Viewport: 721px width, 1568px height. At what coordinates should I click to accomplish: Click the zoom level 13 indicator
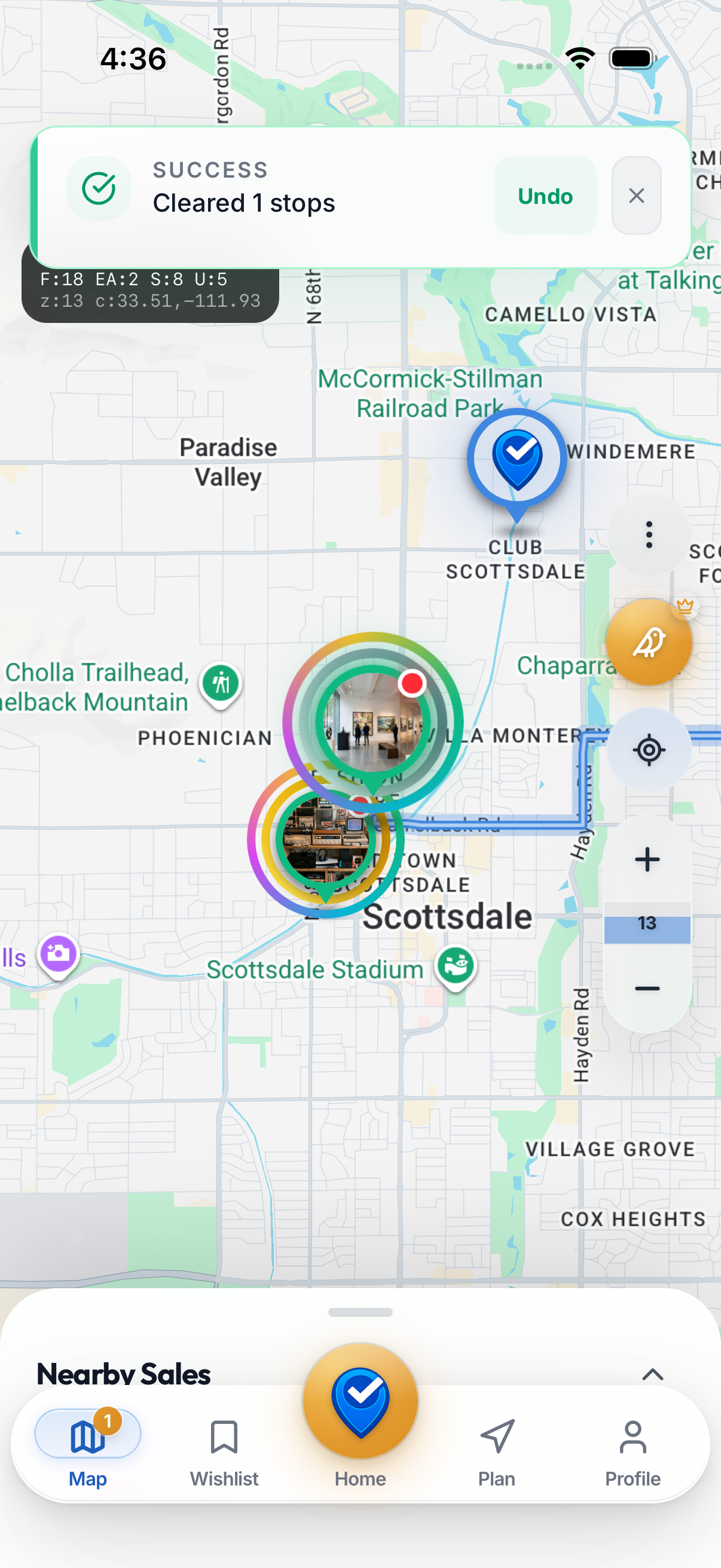647,923
